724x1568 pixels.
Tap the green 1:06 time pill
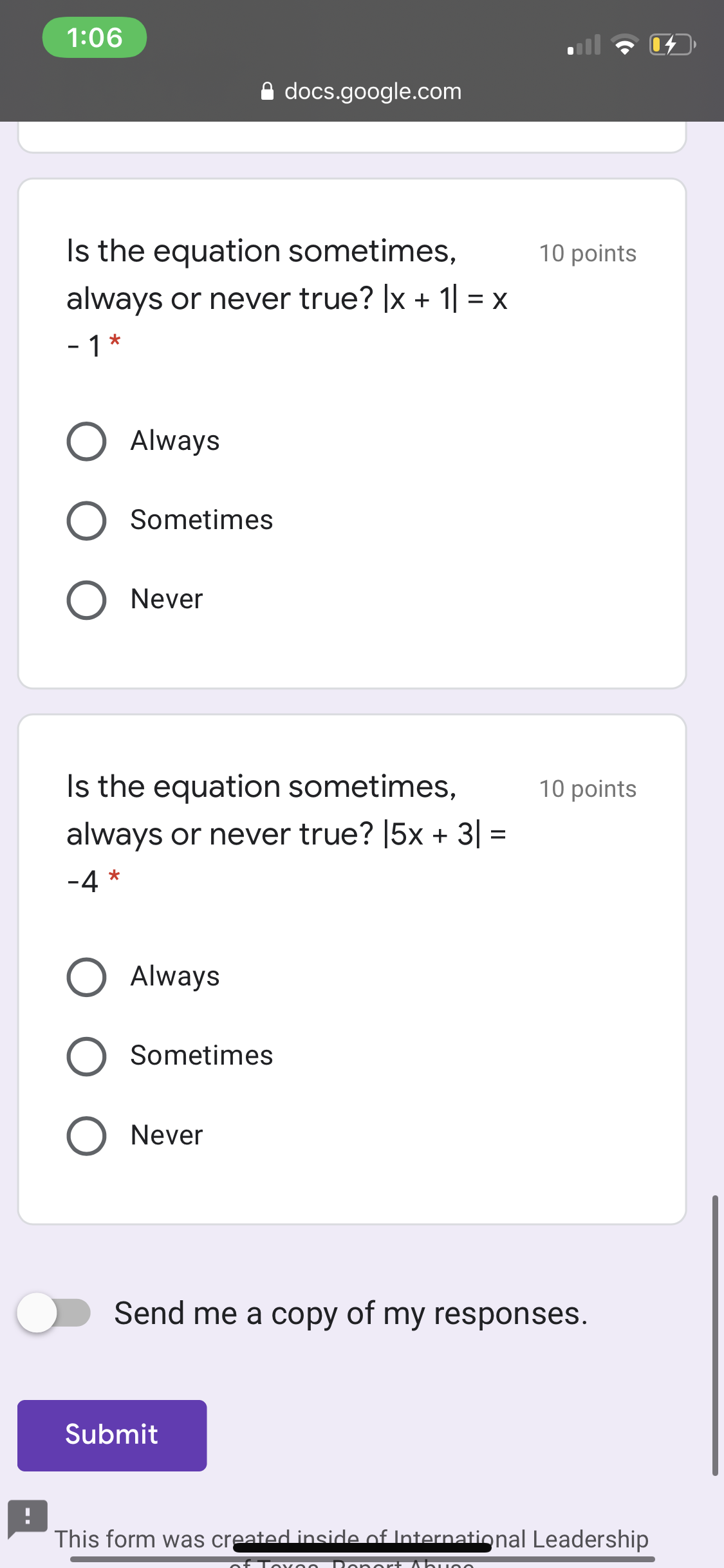[x=93, y=37]
